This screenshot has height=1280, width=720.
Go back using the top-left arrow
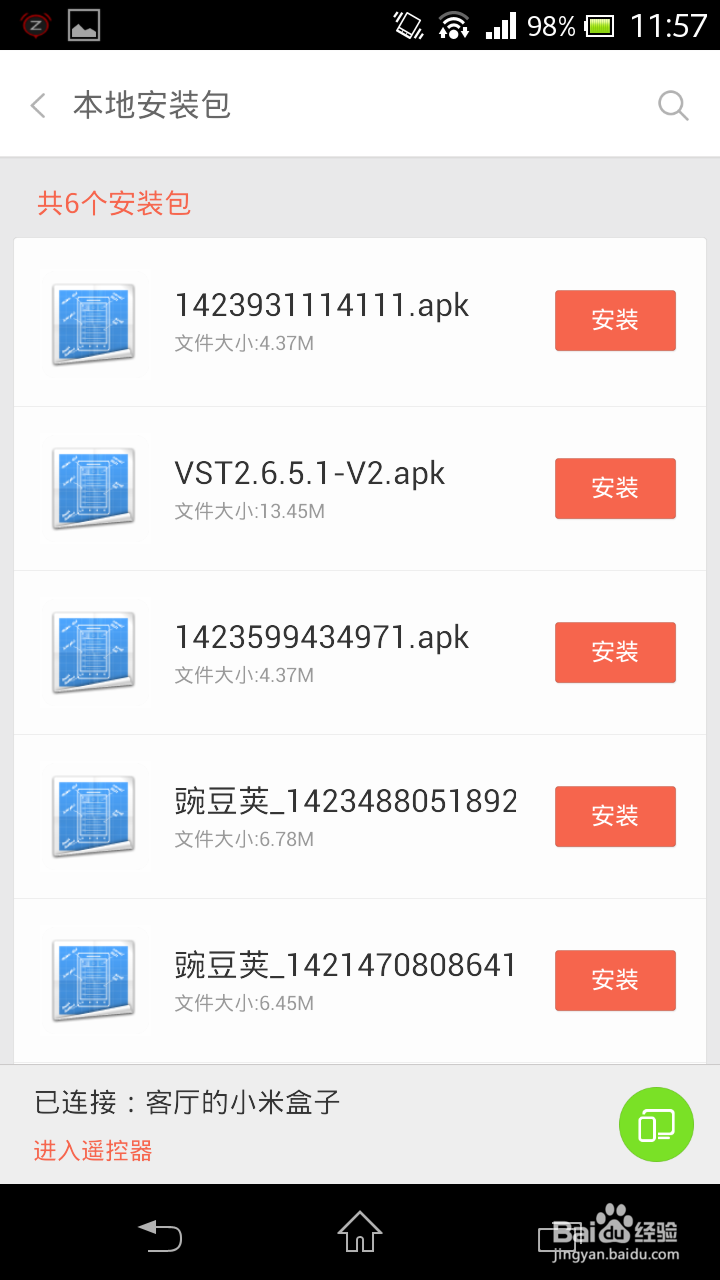pyautogui.click(x=38, y=105)
